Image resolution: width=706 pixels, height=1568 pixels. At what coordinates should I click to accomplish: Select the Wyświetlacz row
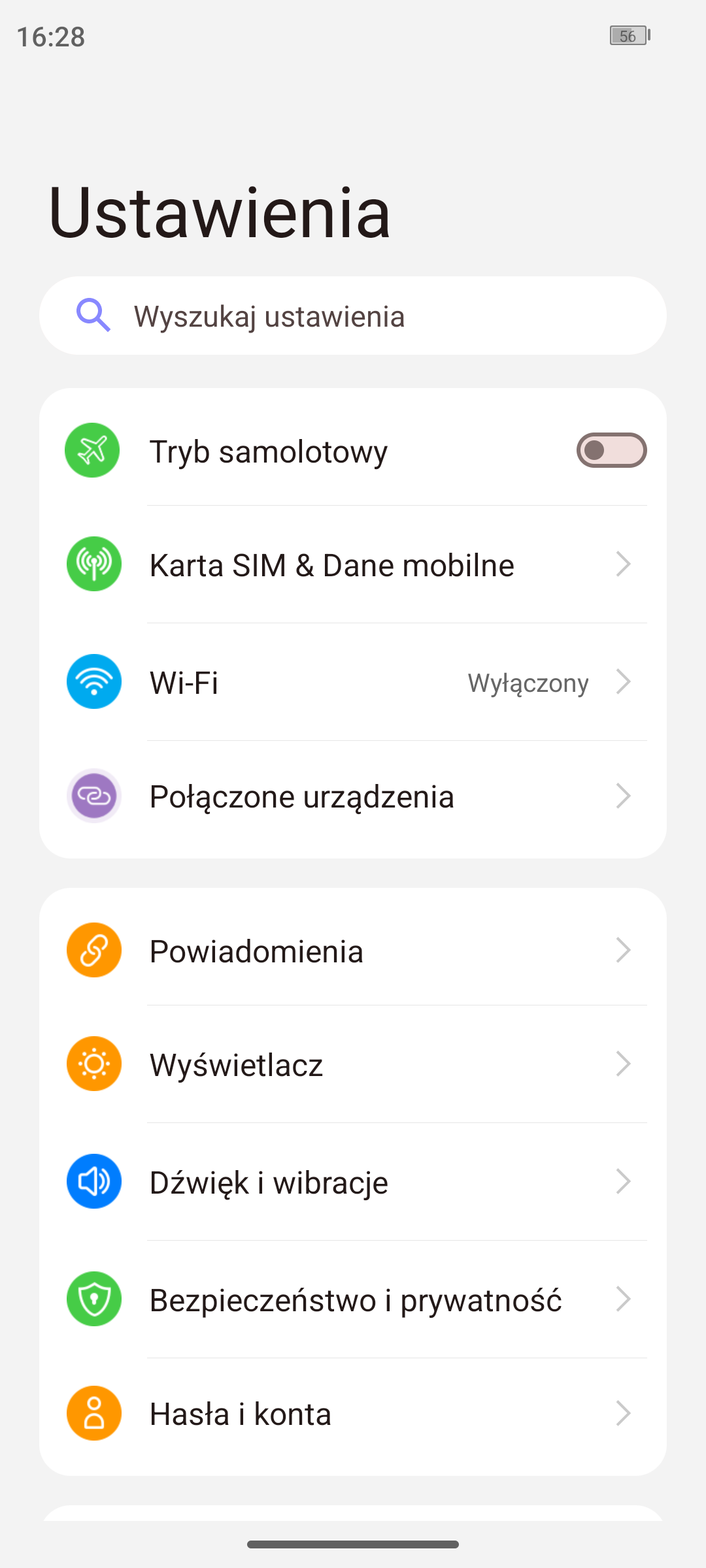(x=353, y=1065)
